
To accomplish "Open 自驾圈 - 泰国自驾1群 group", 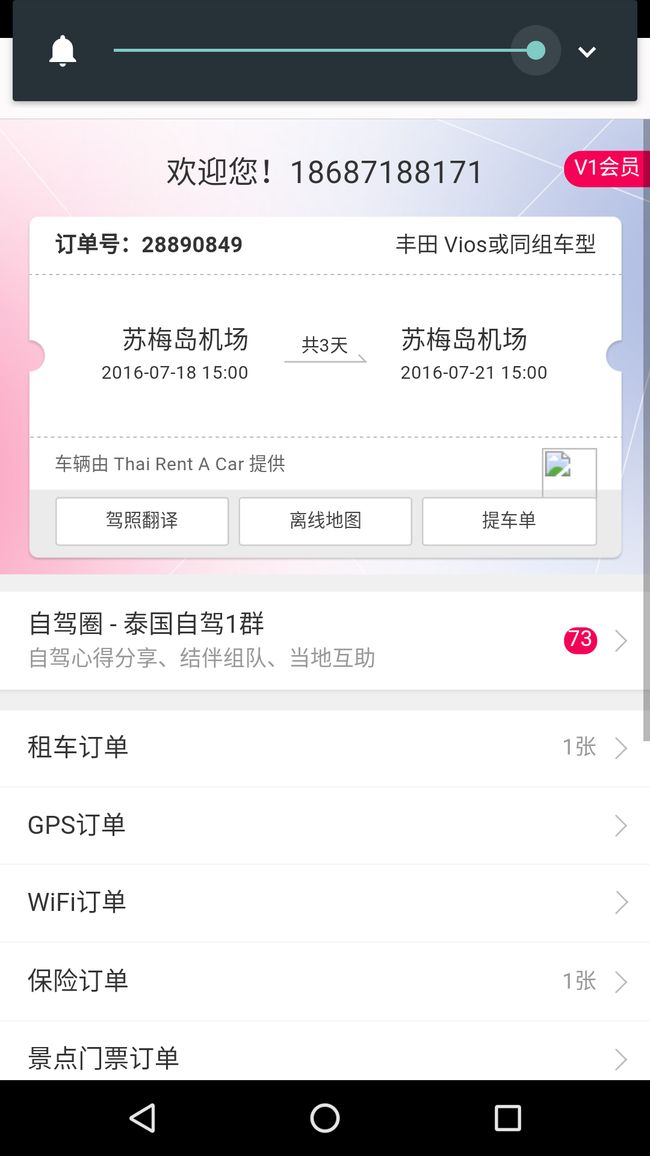I will (325, 640).
